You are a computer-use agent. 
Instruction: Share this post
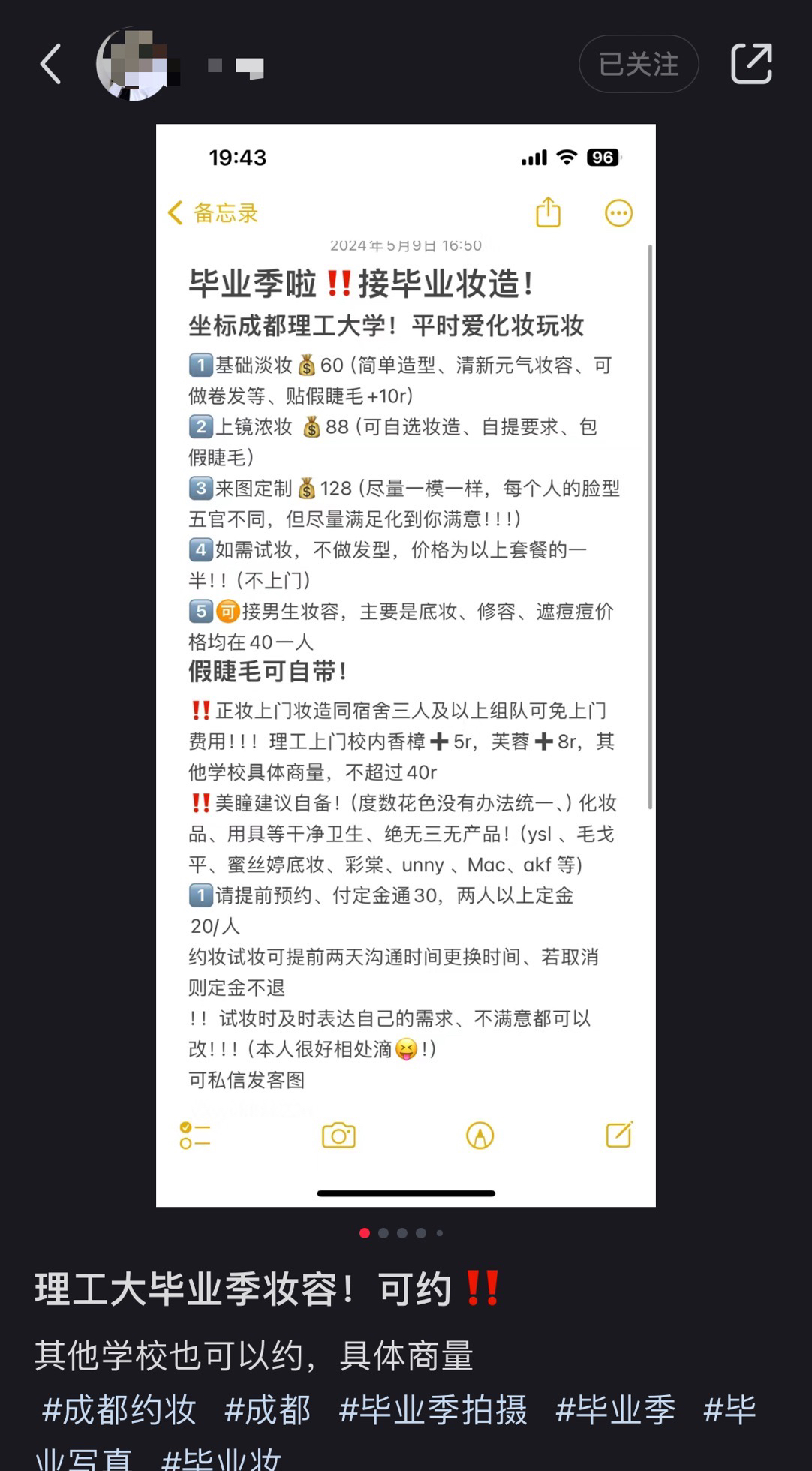pyautogui.click(x=751, y=64)
